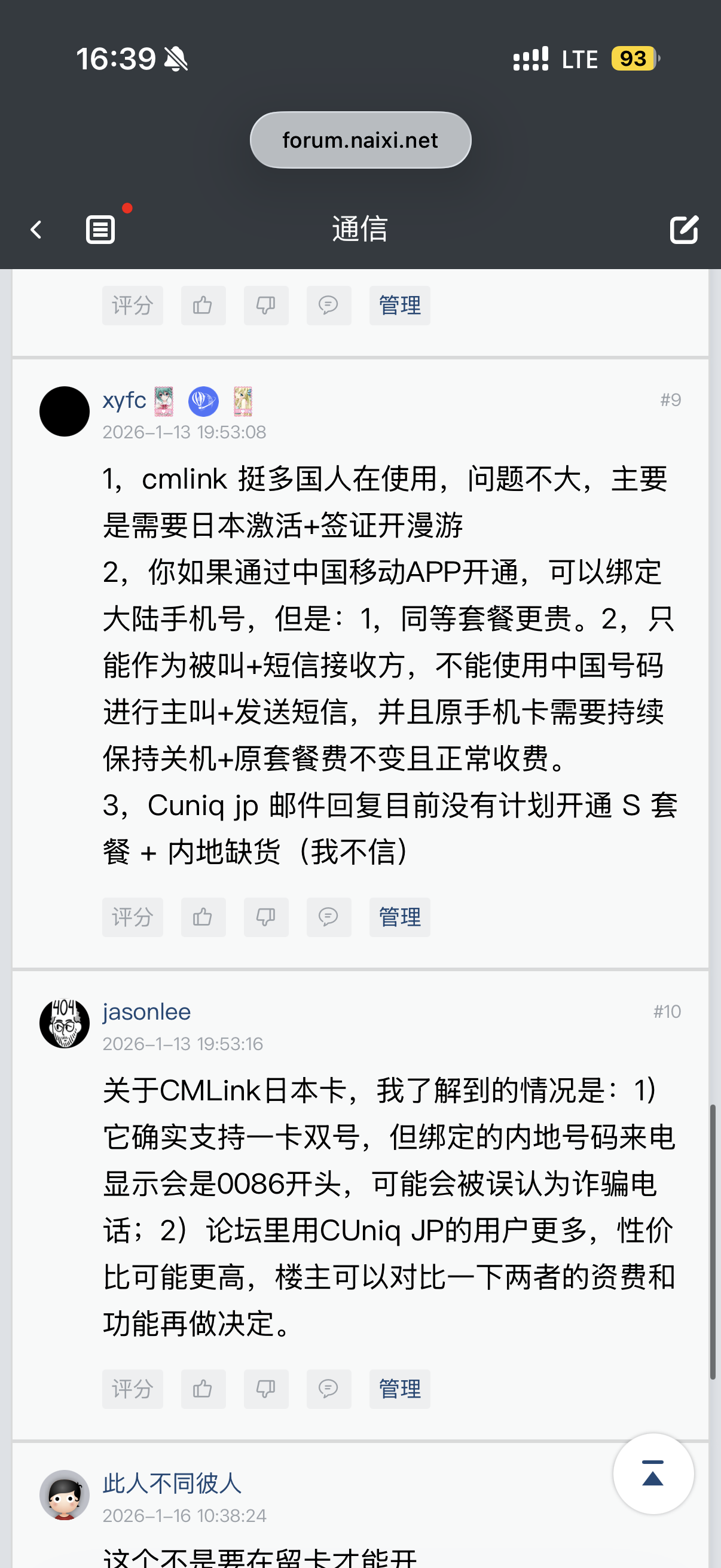Screen dimensions: 721x1568
Task: Reply to xyfc's post #9
Action: (329, 917)
